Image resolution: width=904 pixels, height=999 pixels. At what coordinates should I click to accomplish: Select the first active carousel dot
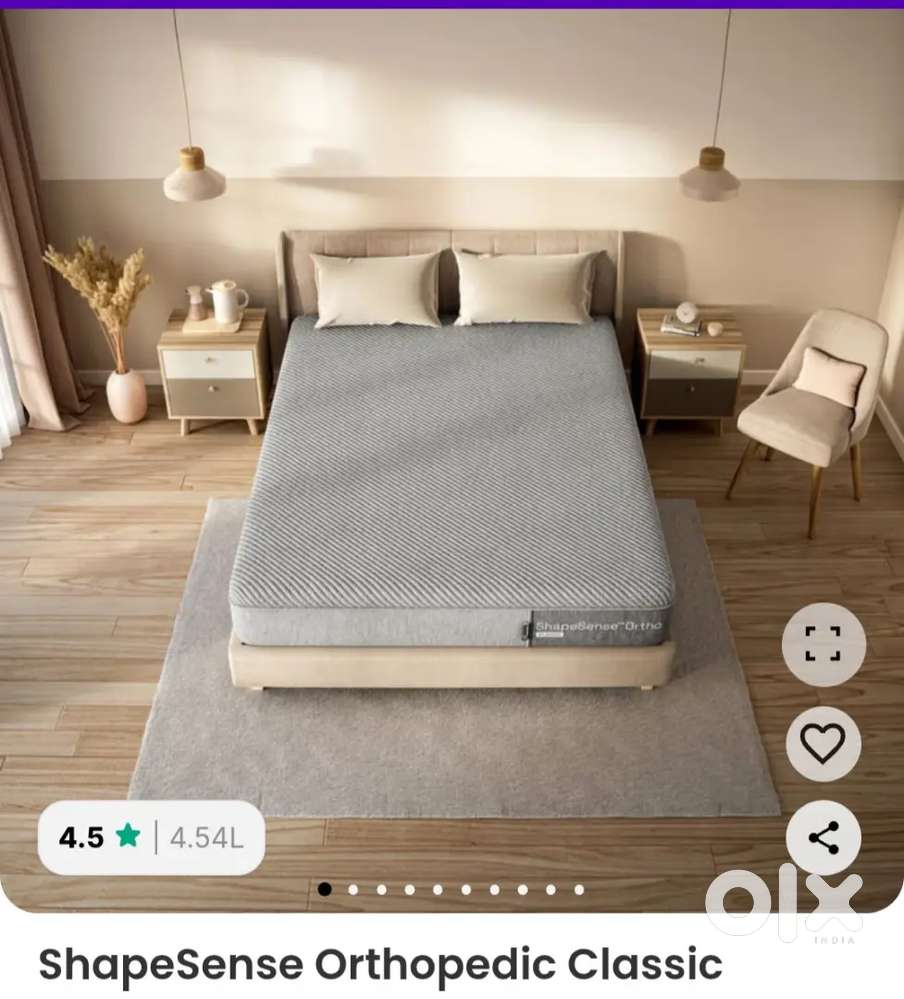click(325, 888)
